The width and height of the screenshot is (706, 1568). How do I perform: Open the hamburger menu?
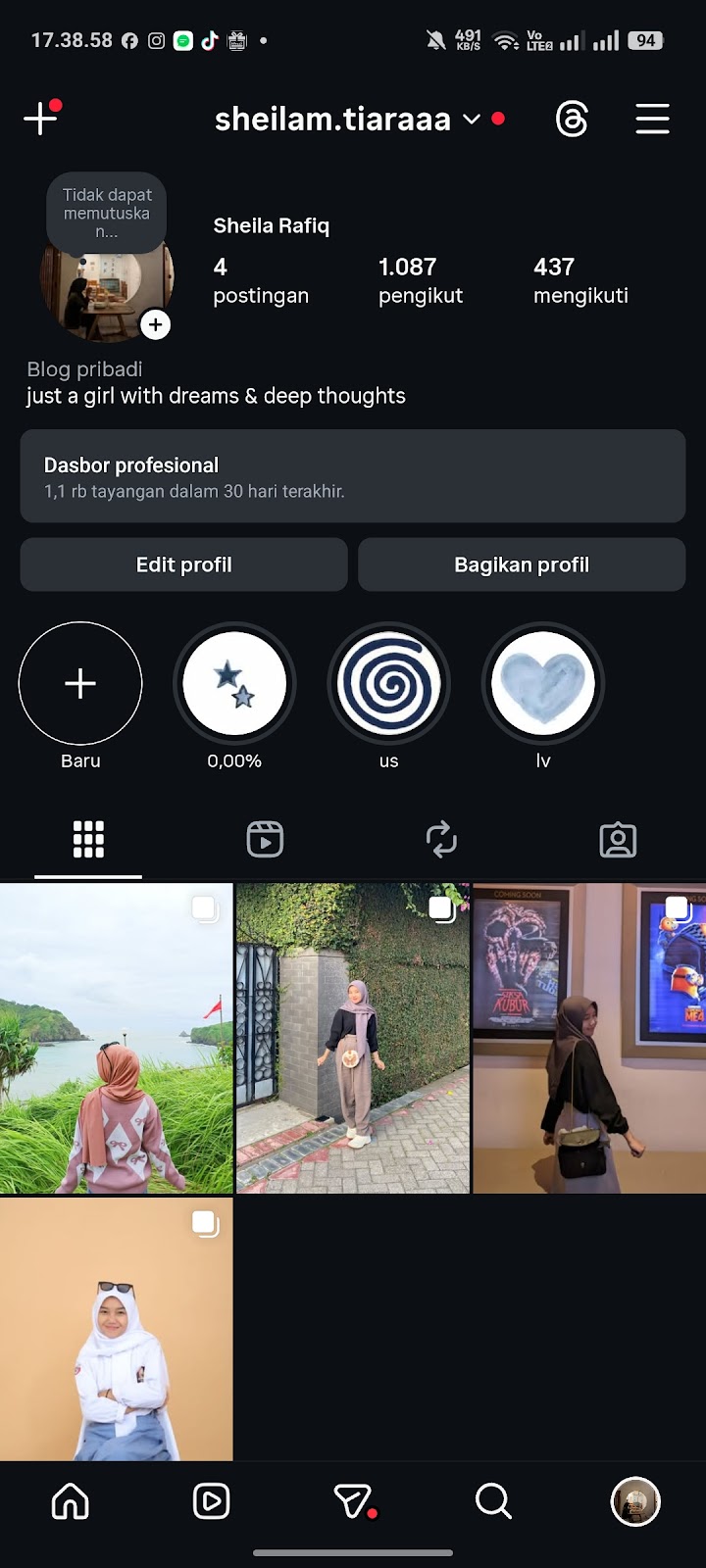click(x=652, y=120)
